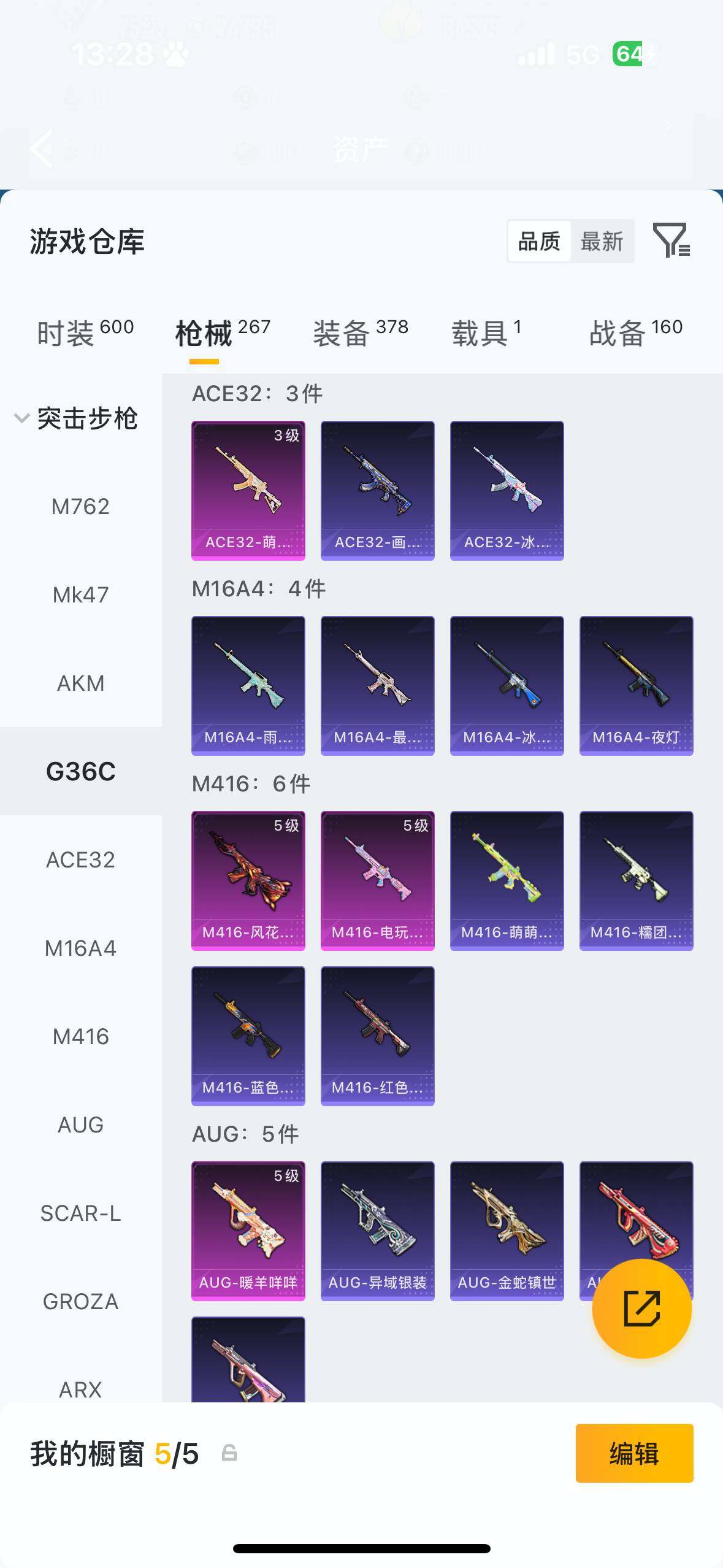Jump to SCAR-L in the sidebar
The width and height of the screenshot is (723, 1568).
point(80,1213)
